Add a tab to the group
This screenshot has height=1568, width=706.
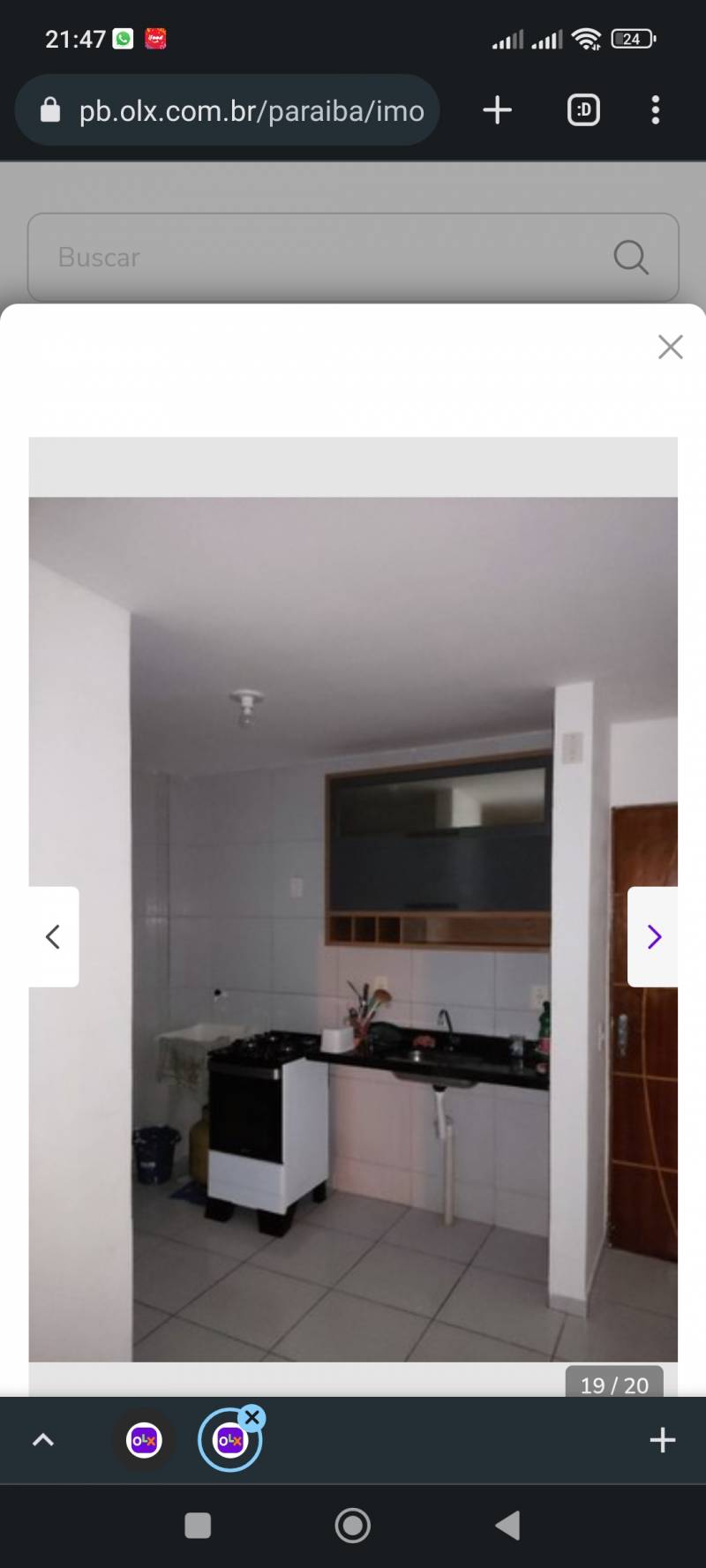click(662, 1441)
